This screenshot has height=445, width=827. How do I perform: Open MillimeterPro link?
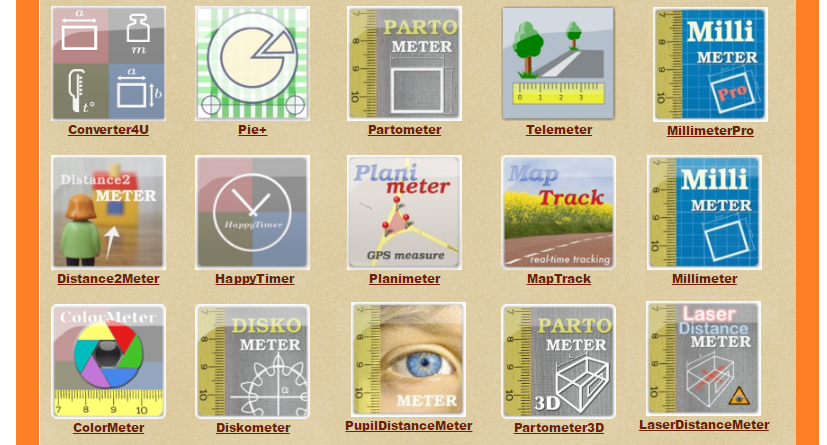pyautogui.click(x=710, y=131)
